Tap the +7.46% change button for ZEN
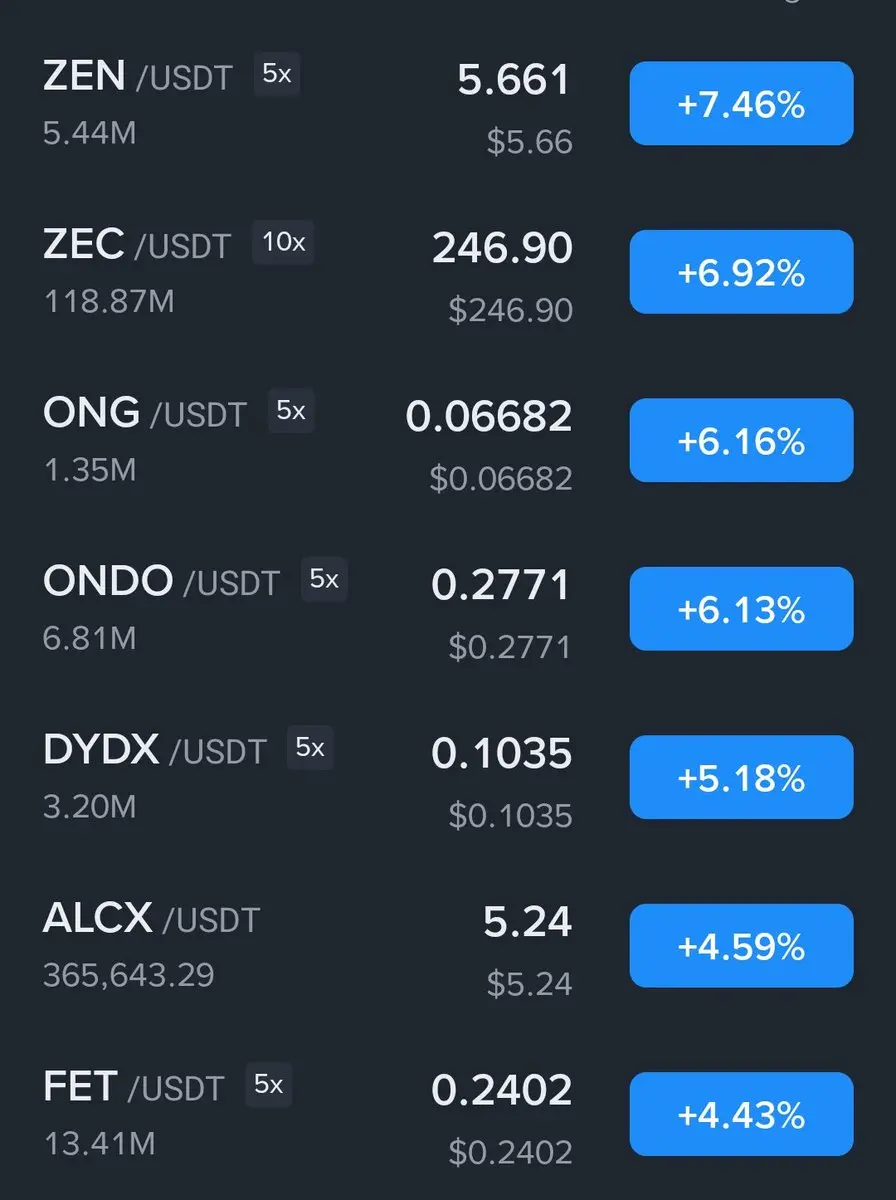This screenshot has height=1200, width=896. point(741,104)
